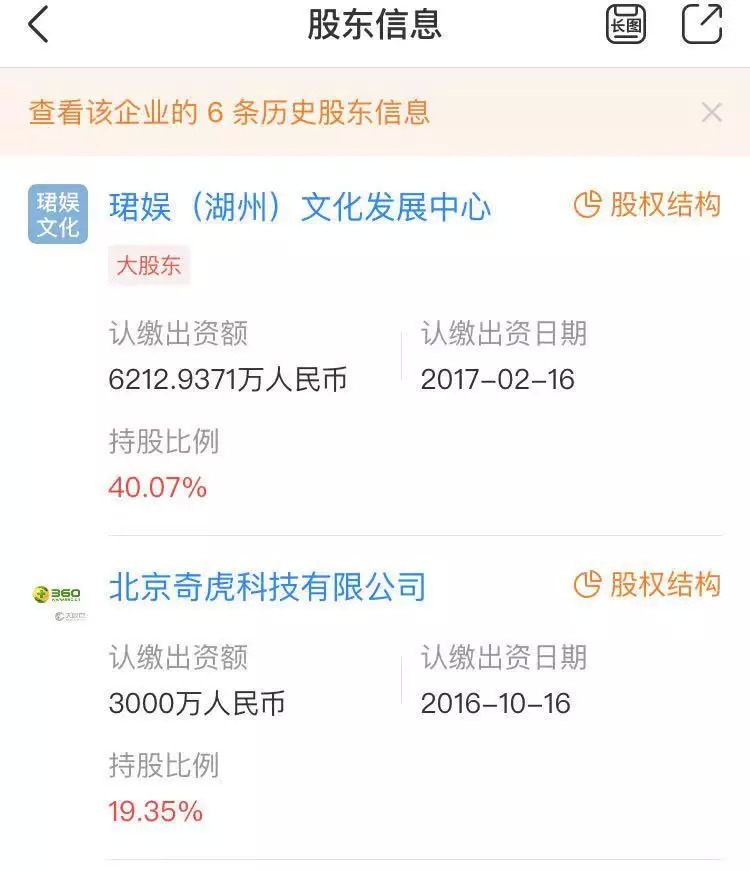The height and width of the screenshot is (871, 750).
Task: Share this shareholder information page
Action: click(x=702, y=25)
